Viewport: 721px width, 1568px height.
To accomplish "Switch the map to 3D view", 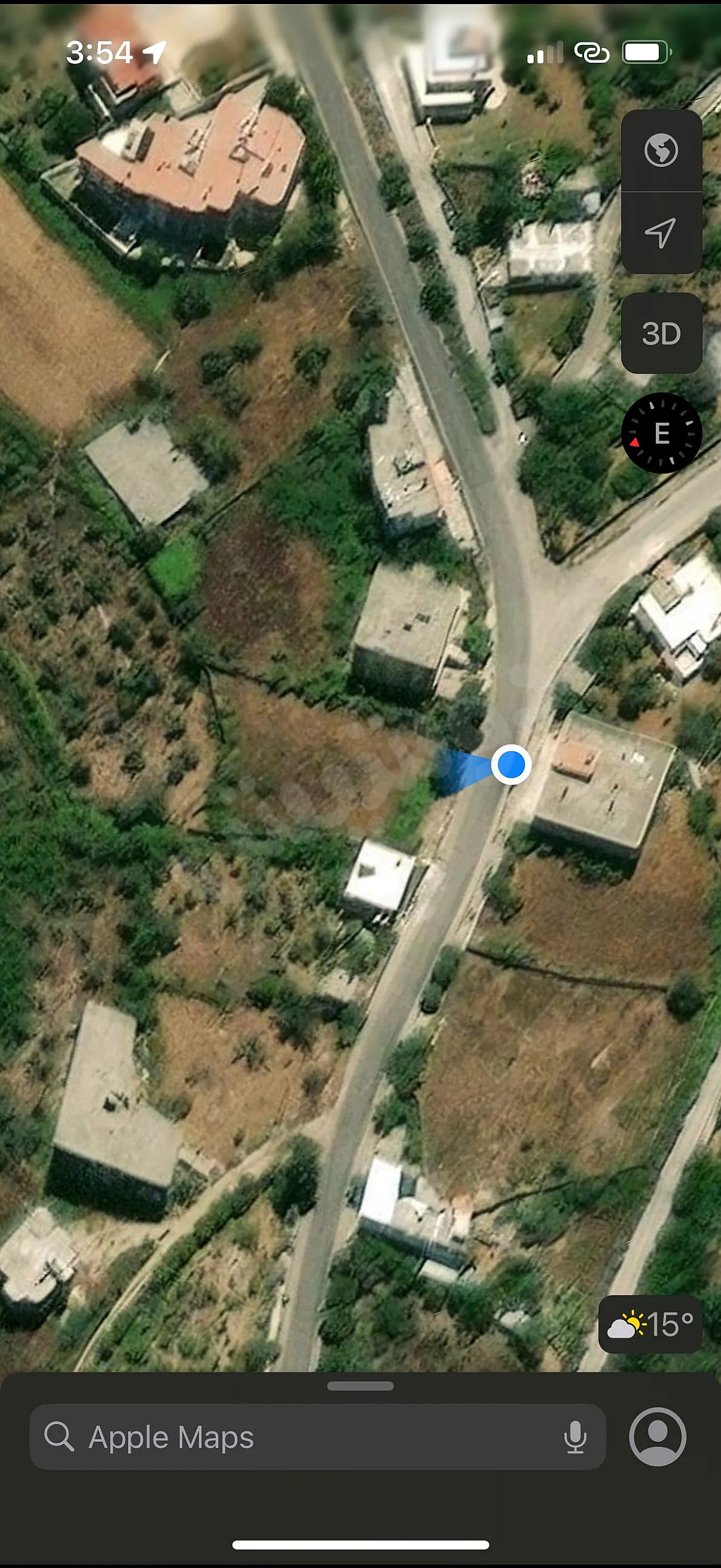I will (x=661, y=333).
